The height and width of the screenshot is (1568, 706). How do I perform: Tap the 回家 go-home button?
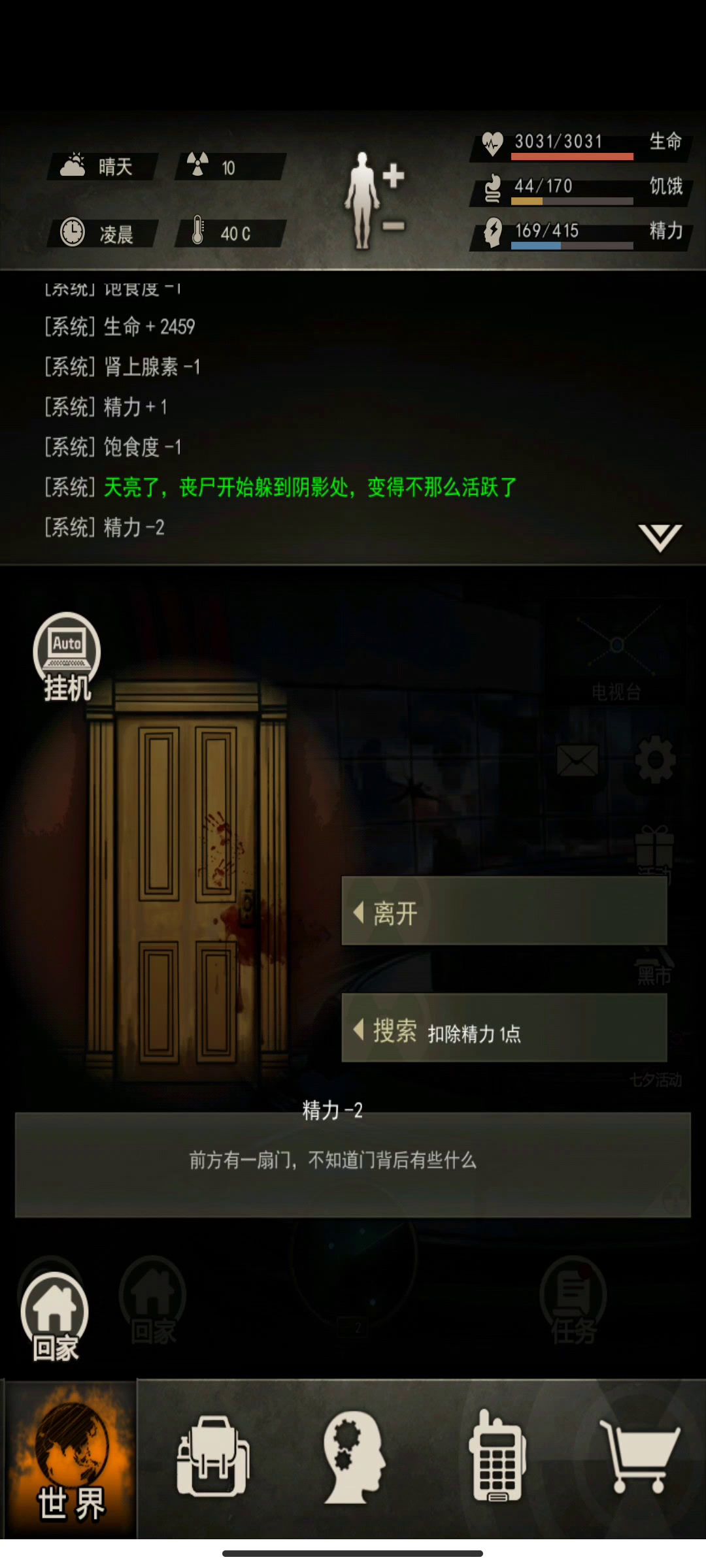[x=54, y=1318]
